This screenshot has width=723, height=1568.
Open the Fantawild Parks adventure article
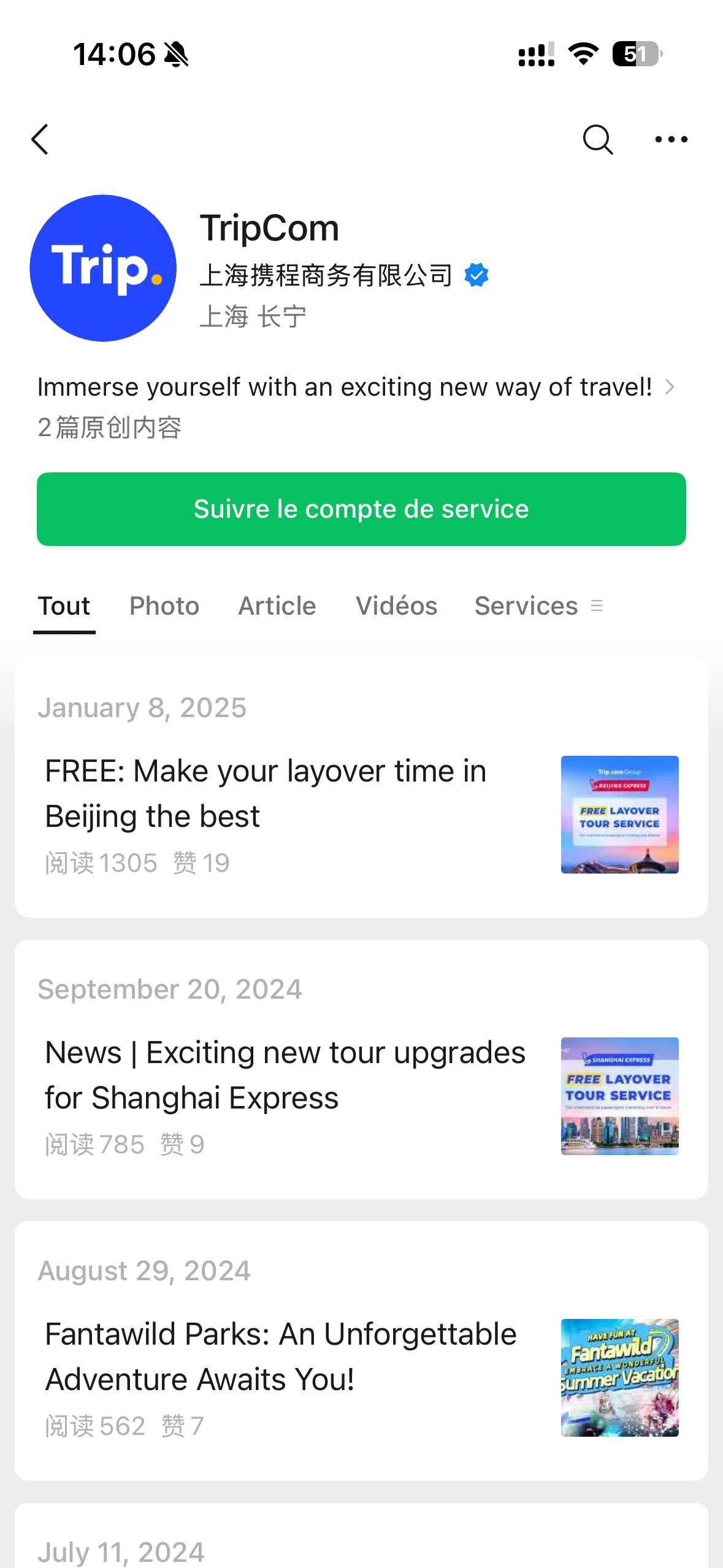(x=281, y=1357)
